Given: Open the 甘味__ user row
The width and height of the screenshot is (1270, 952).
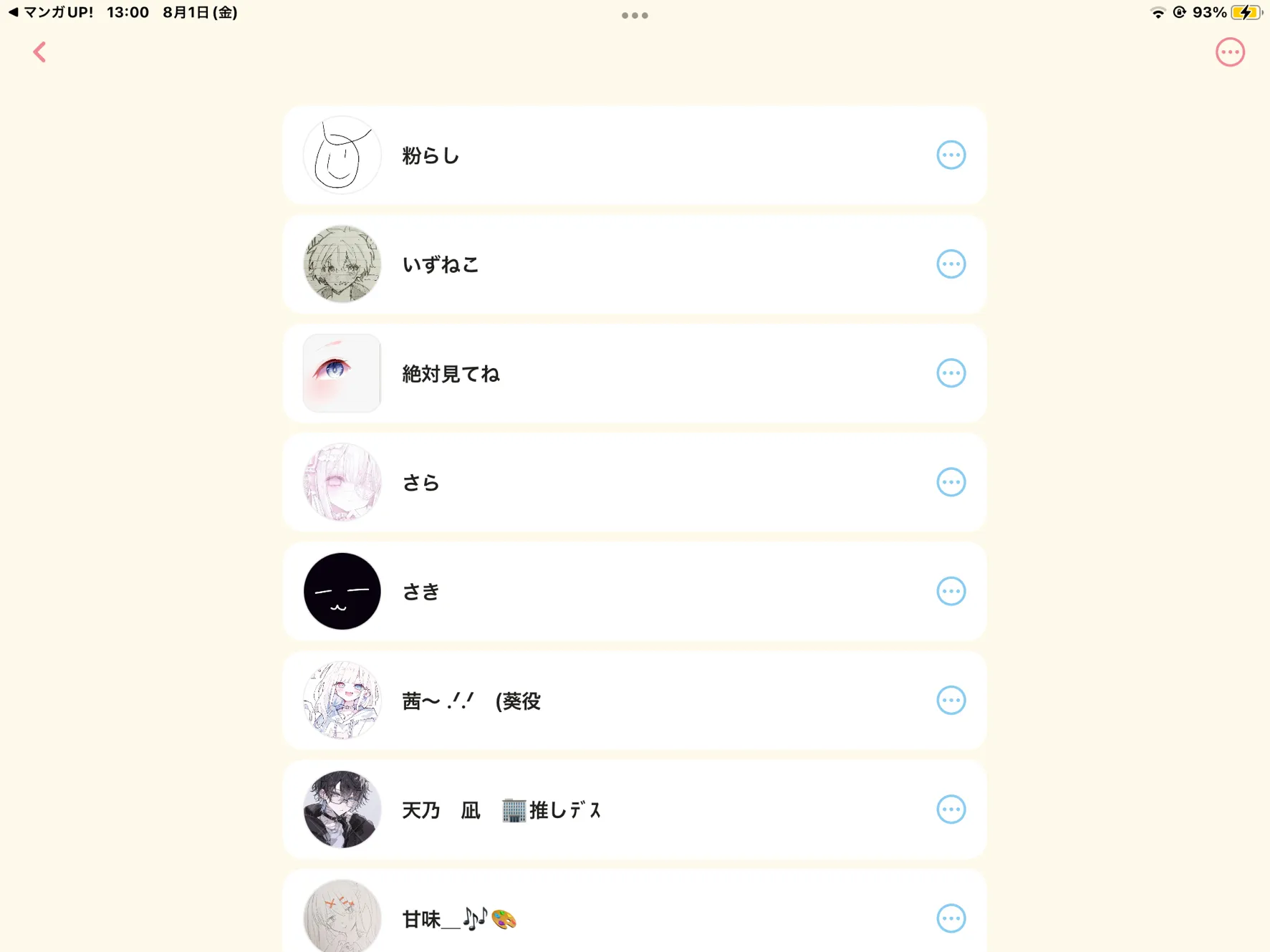Looking at the screenshot, I should (x=635, y=911).
